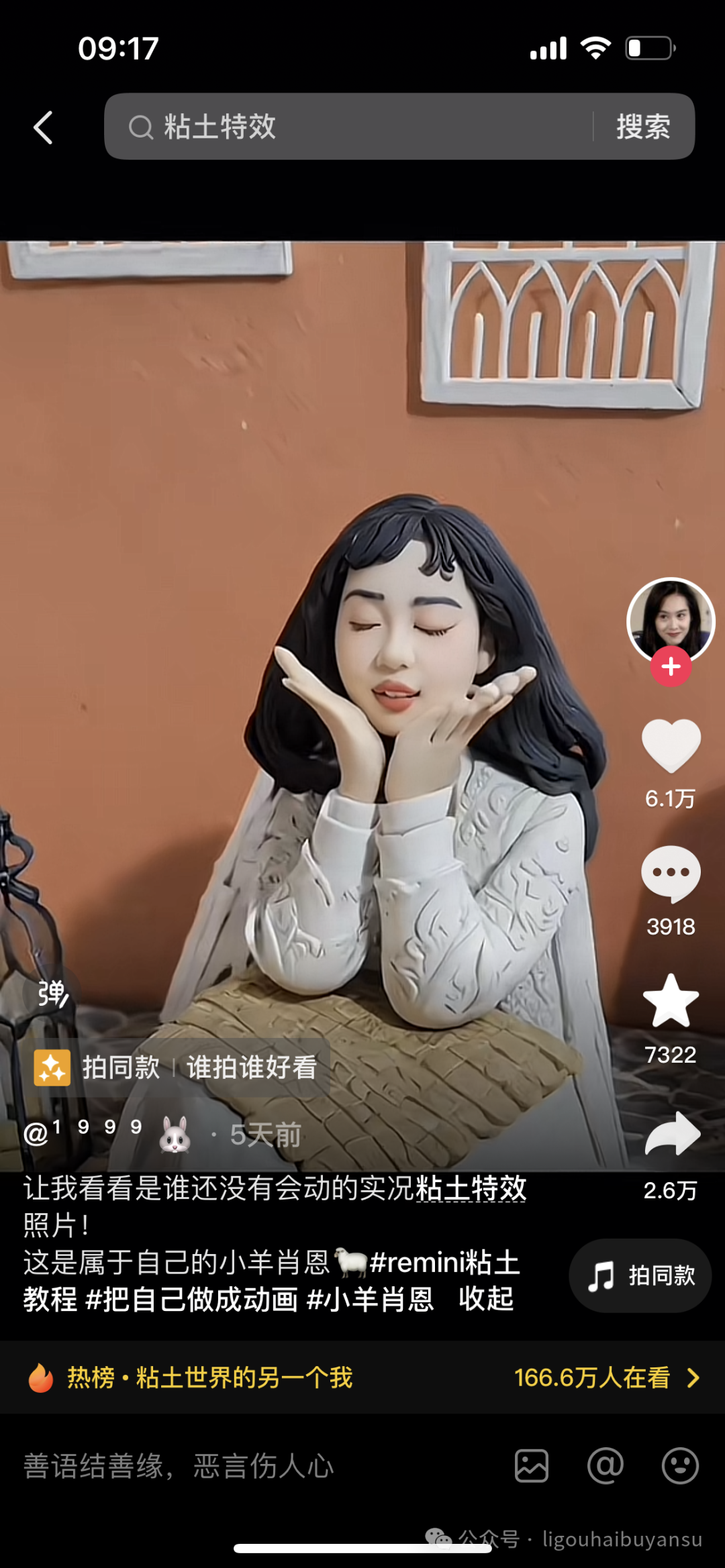Tap the music 拍同款 button

[640, 1275]
